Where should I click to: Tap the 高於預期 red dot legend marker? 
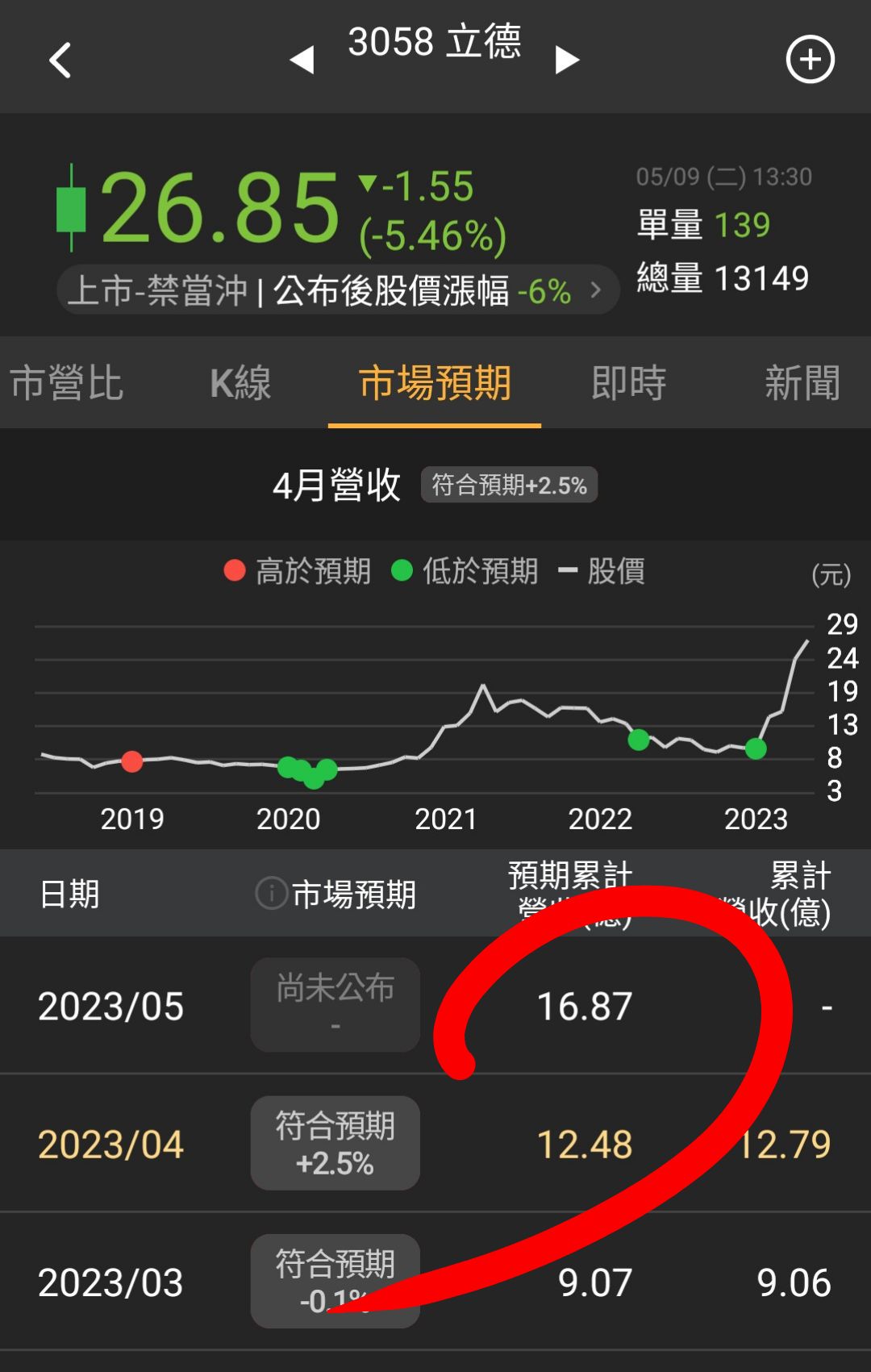click(234, 571)
